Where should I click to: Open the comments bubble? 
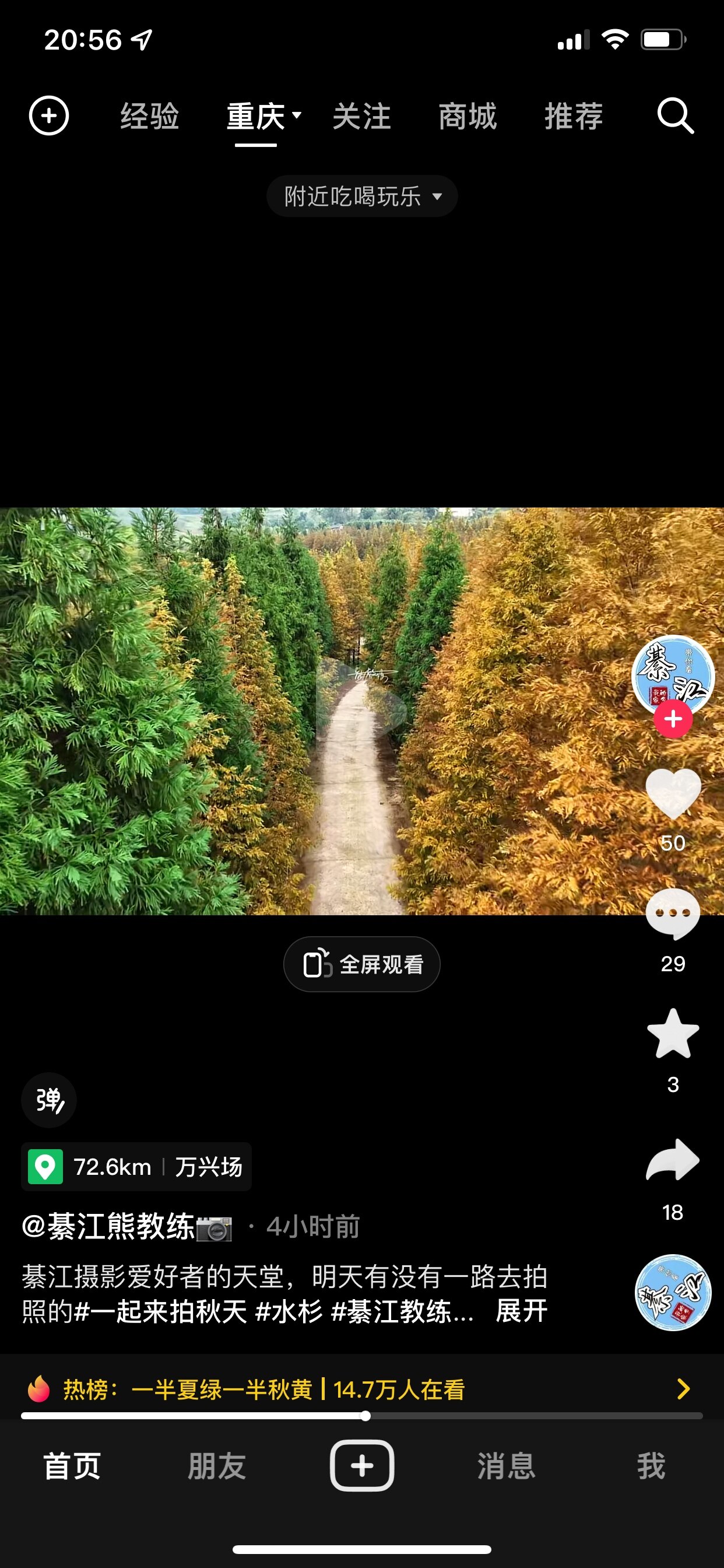672,913
